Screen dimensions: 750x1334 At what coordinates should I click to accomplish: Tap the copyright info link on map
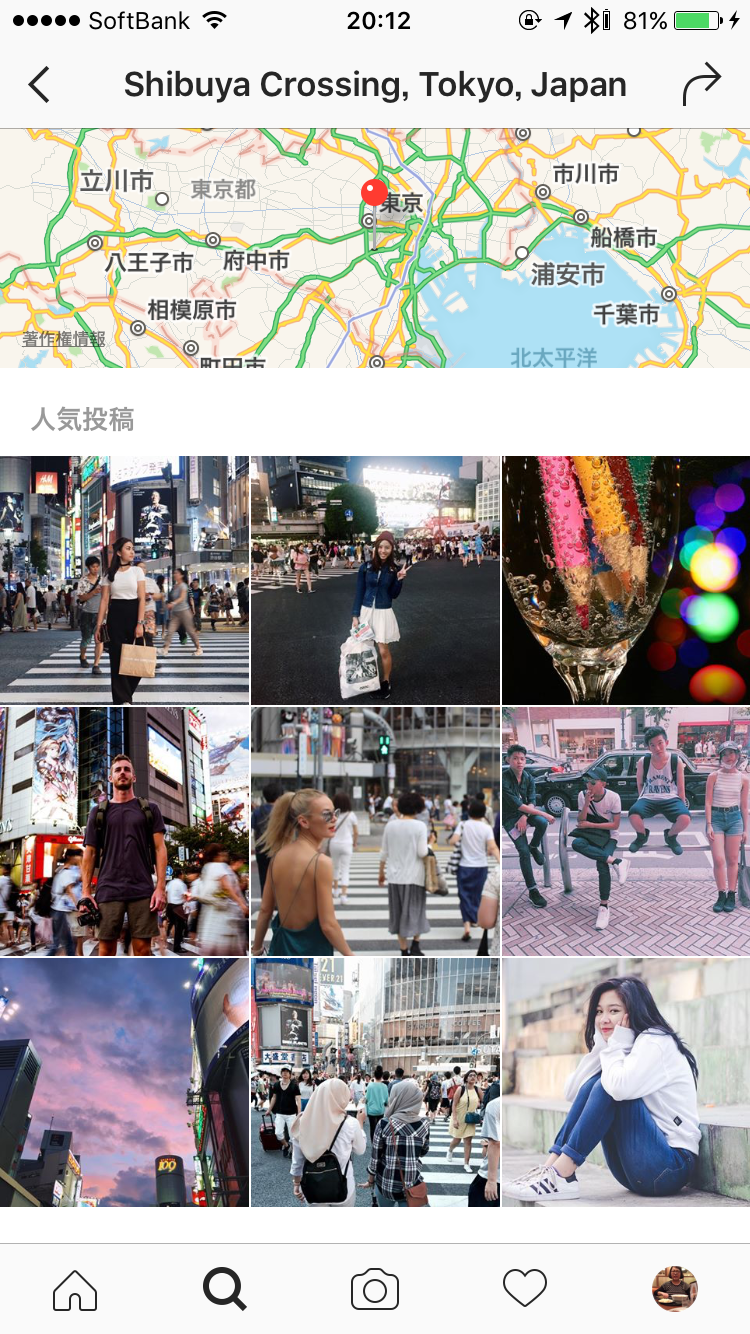[64, 339]
